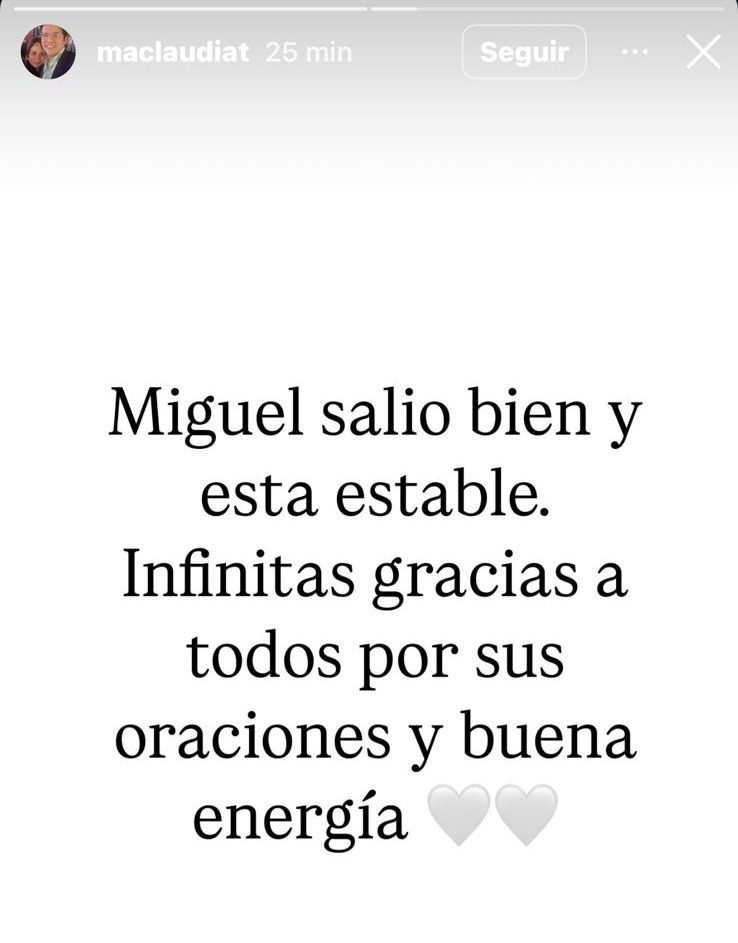Image resolution: width=738 pixels, height=943 pixels.
Task: Open the three-dot story options menu
Action: (635, 52)
